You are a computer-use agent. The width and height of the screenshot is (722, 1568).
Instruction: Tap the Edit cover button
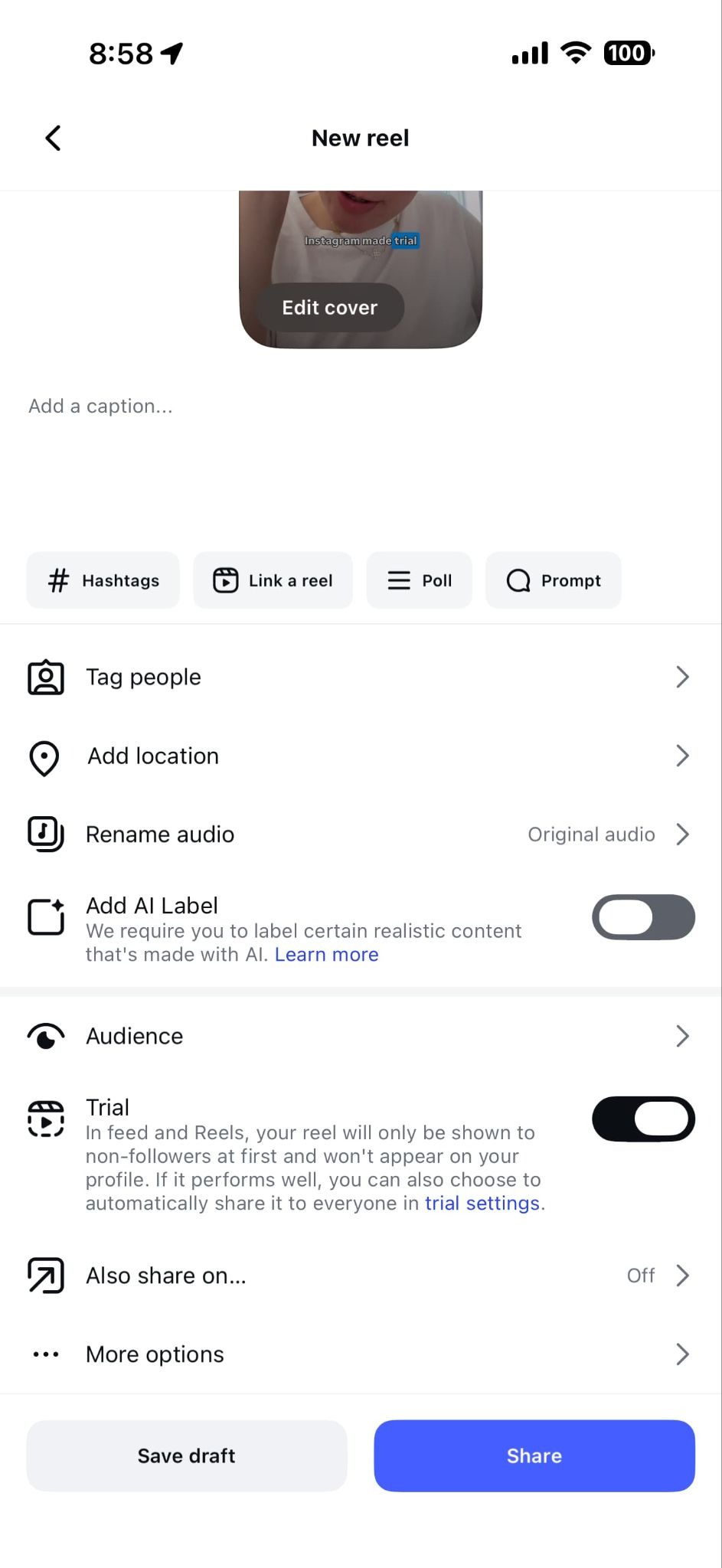(329, 307)
